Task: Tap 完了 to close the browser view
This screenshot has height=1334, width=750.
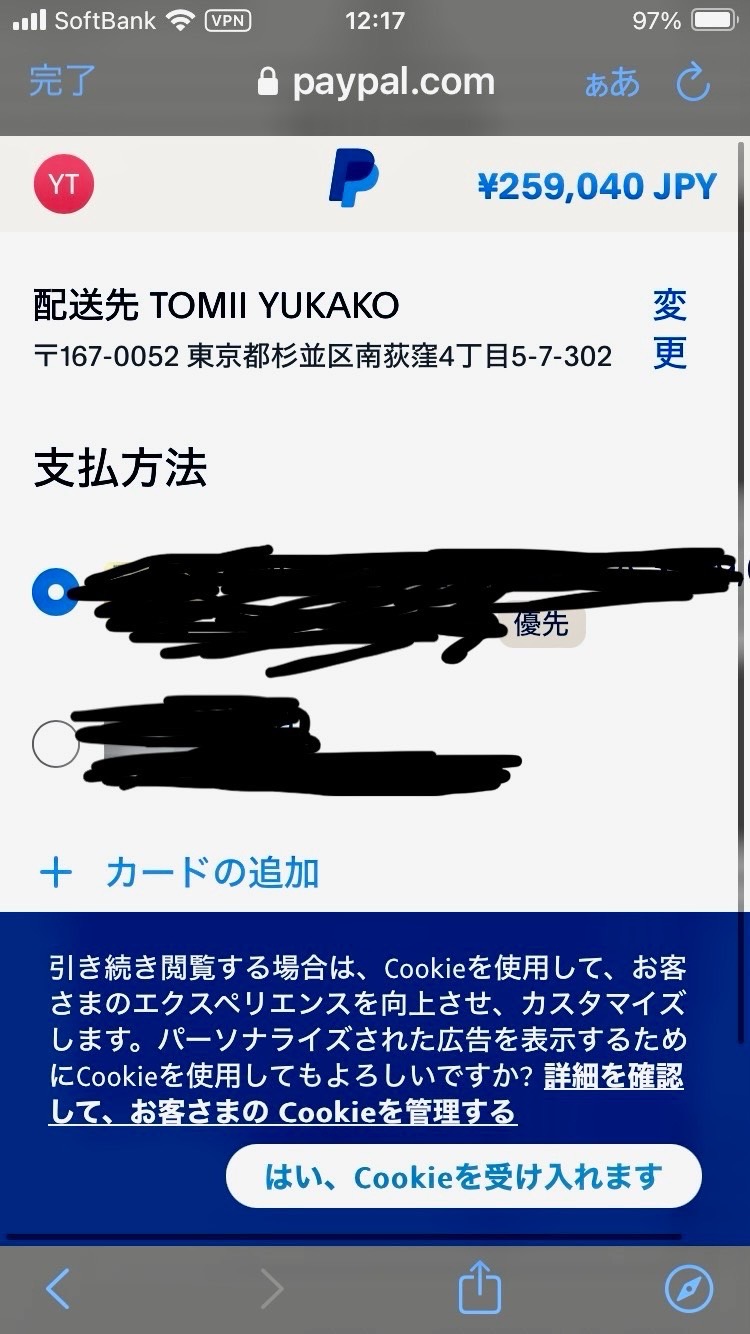Action: coord(62,82)
